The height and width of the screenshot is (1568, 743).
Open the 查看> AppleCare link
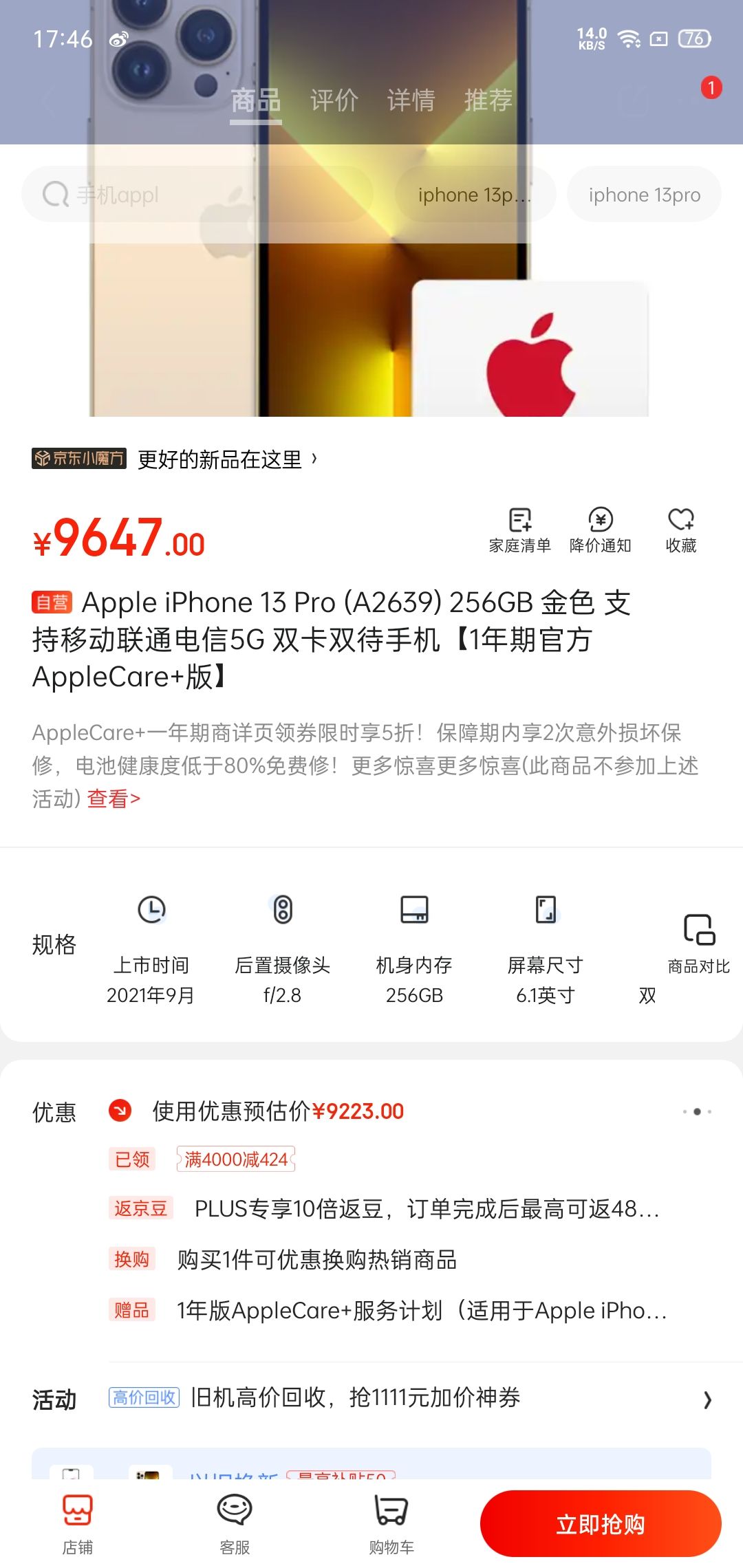coord(114,798)
